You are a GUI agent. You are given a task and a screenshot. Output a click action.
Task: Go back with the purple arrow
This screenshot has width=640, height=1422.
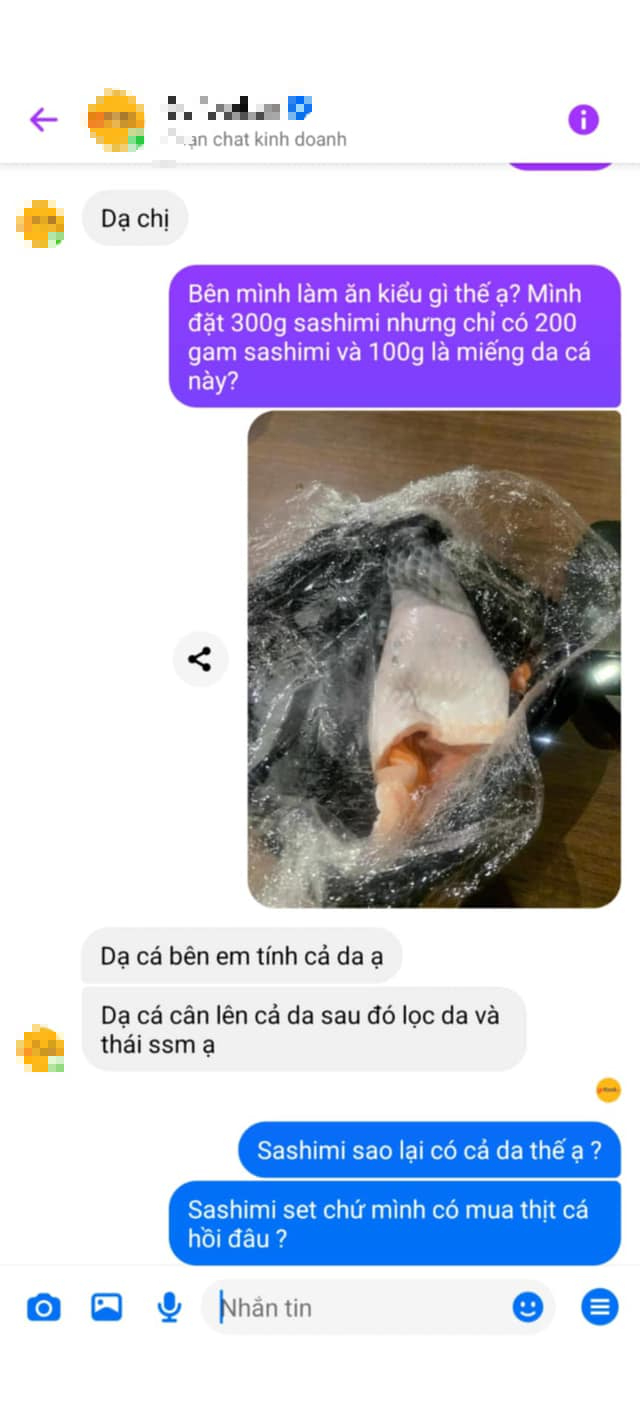point(43,120)
